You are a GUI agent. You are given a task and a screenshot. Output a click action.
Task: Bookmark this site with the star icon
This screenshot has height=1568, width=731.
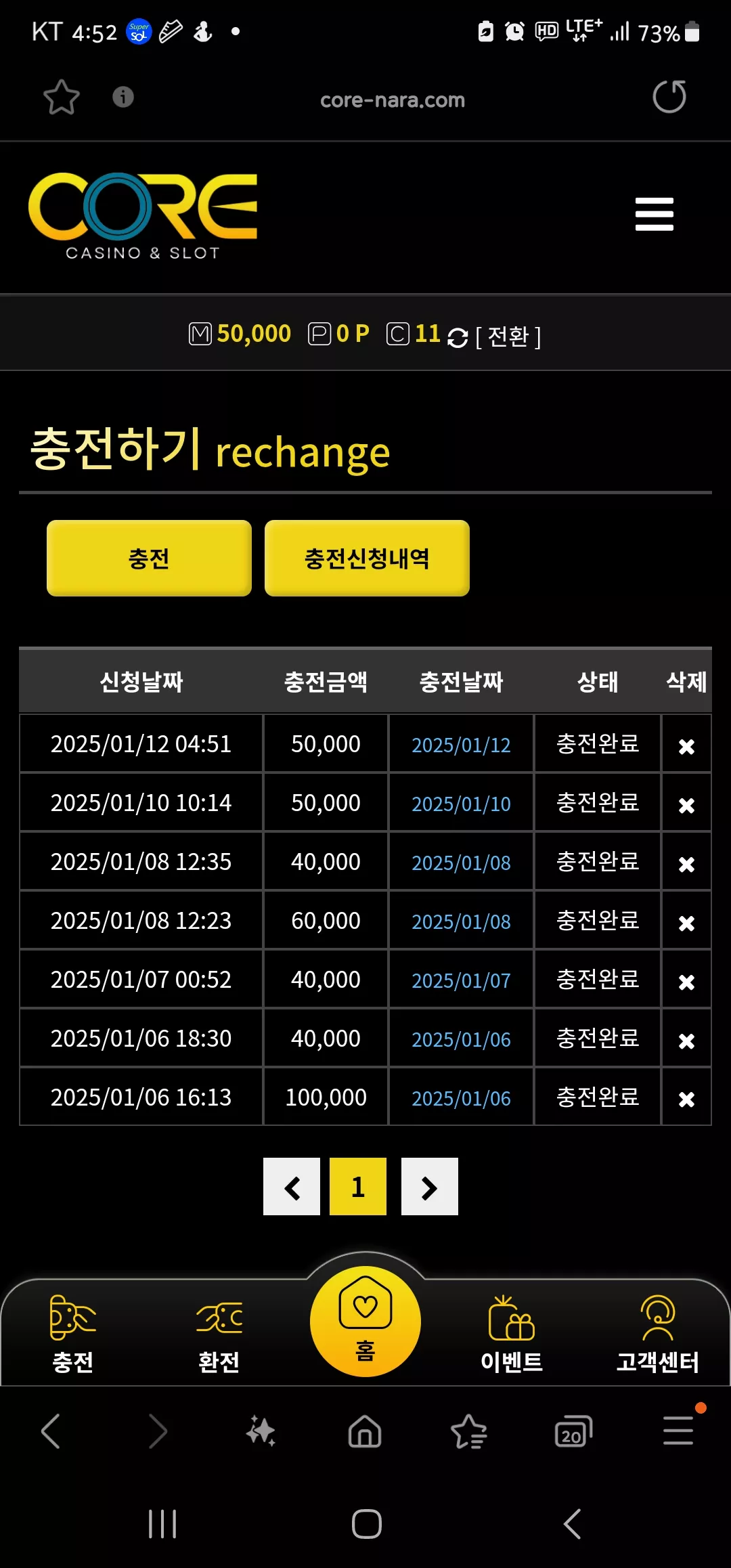[x=62, y=97]
